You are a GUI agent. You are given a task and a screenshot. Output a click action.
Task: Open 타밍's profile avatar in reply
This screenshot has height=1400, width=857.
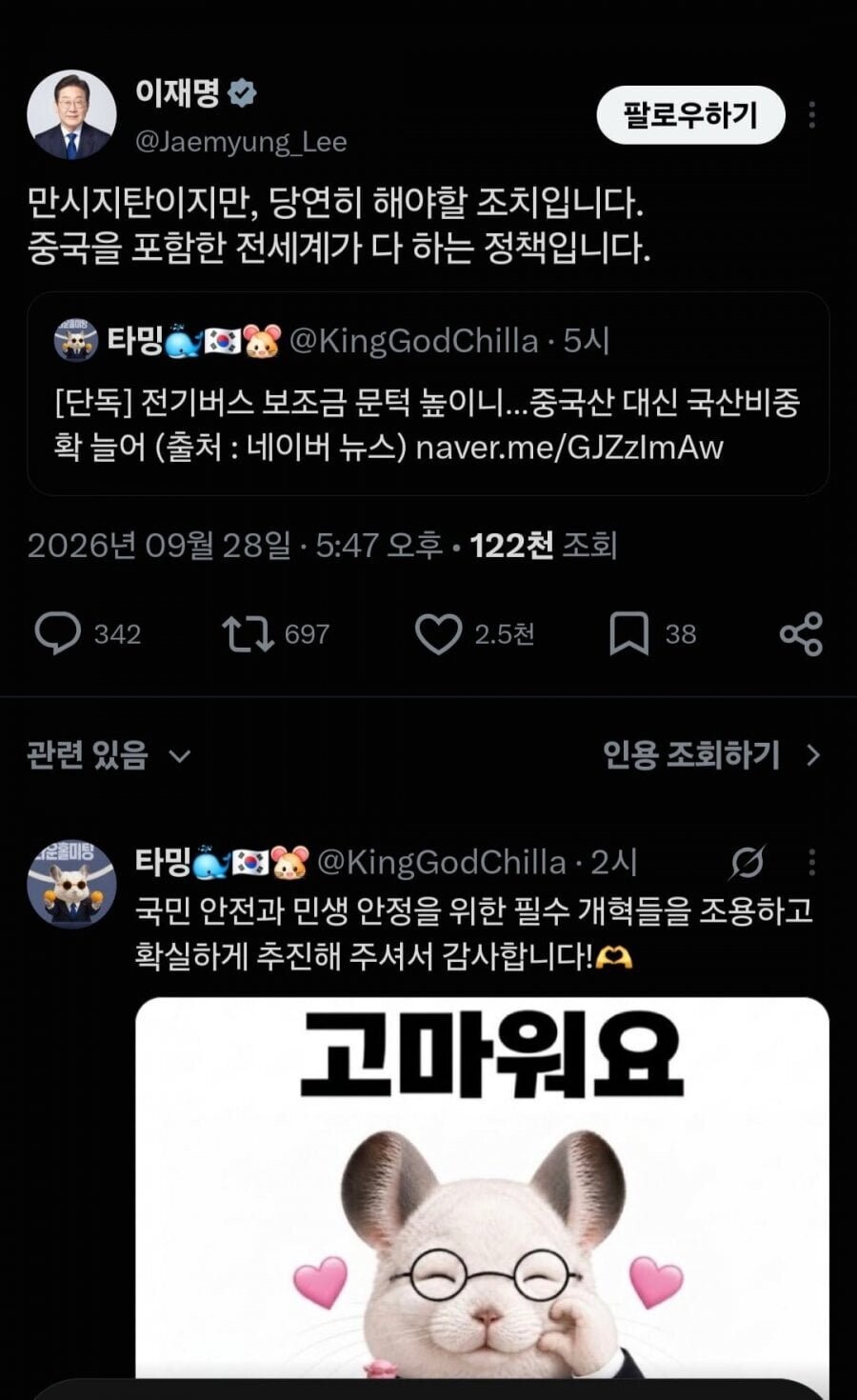[71, 883]
